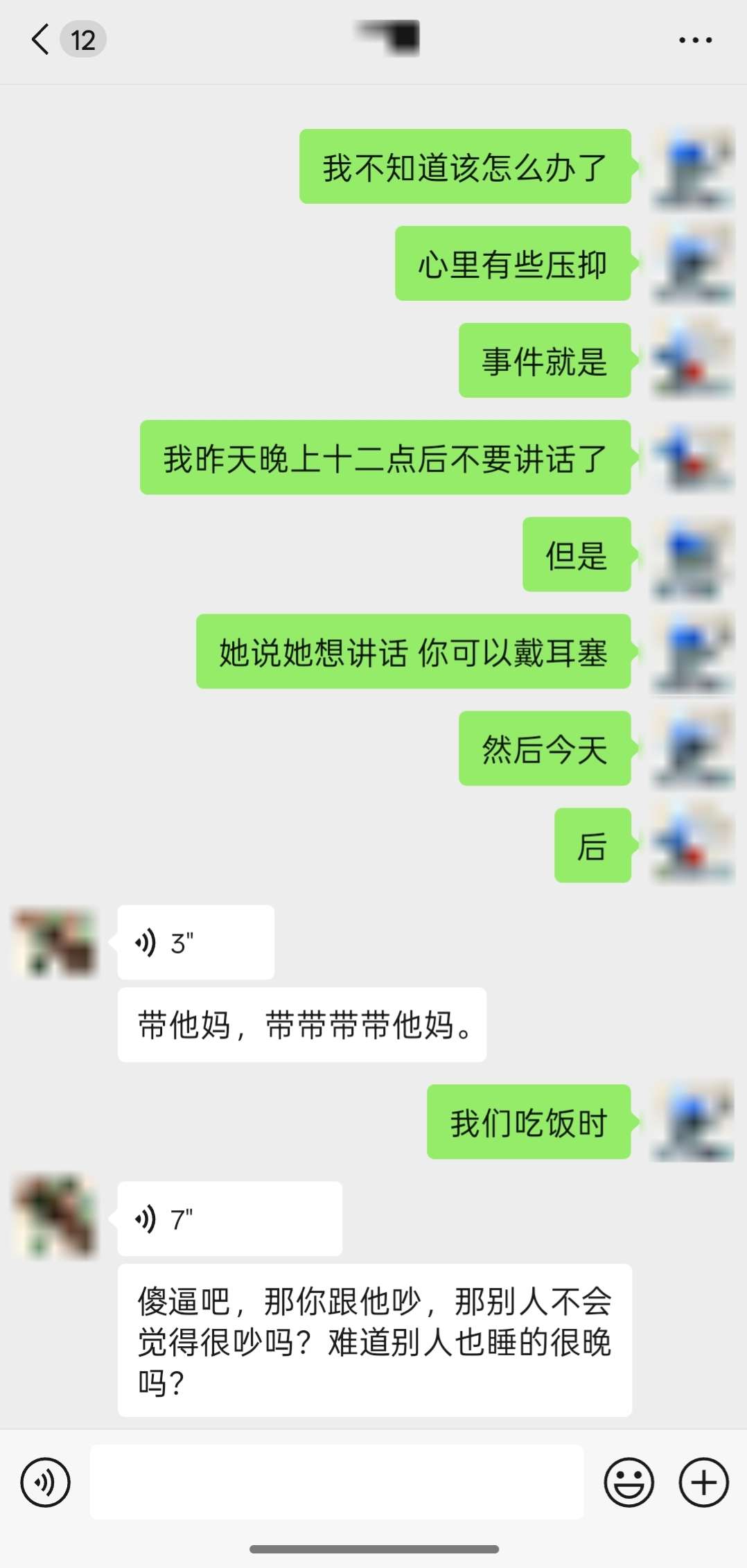Viewport: 747px width, 1568px height.
Task: Play the 7-second voice message
Action: (x=229, y=1219)
